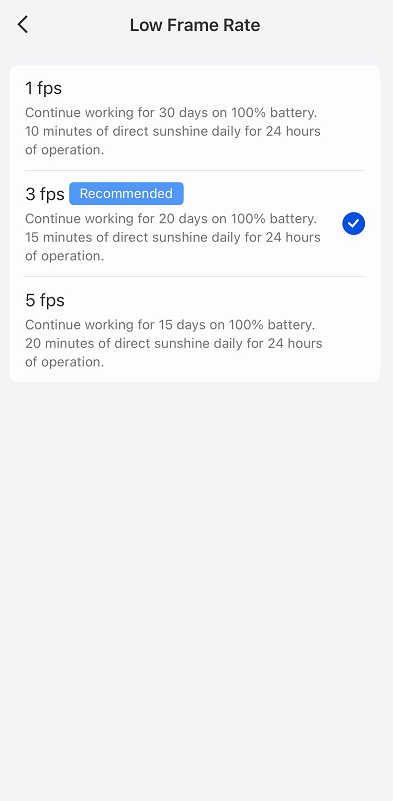393x801 pixels.
Task: Select the 1 fps option
Action: pyautogui.click(x=195, y=117)
